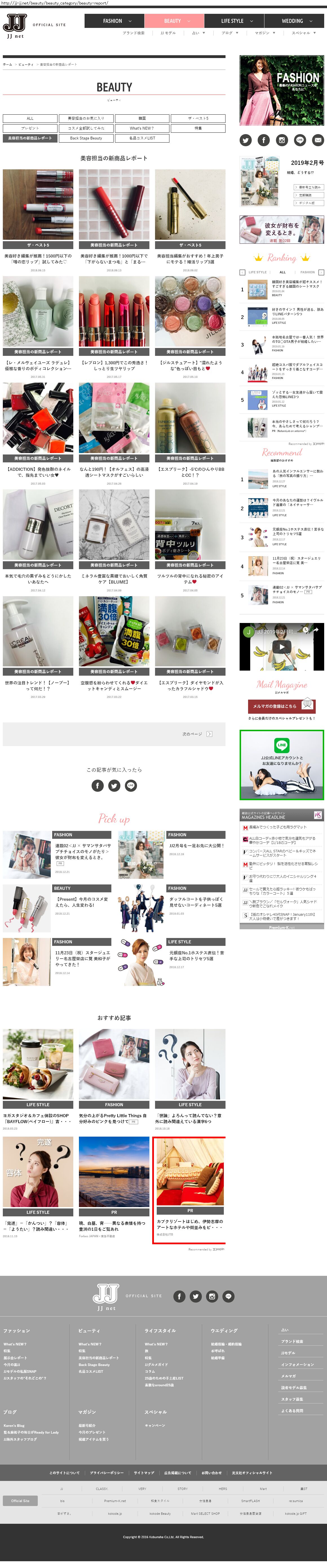Tap the 最新号立ち読み button
327x1568 pixels.
[308, 187]
